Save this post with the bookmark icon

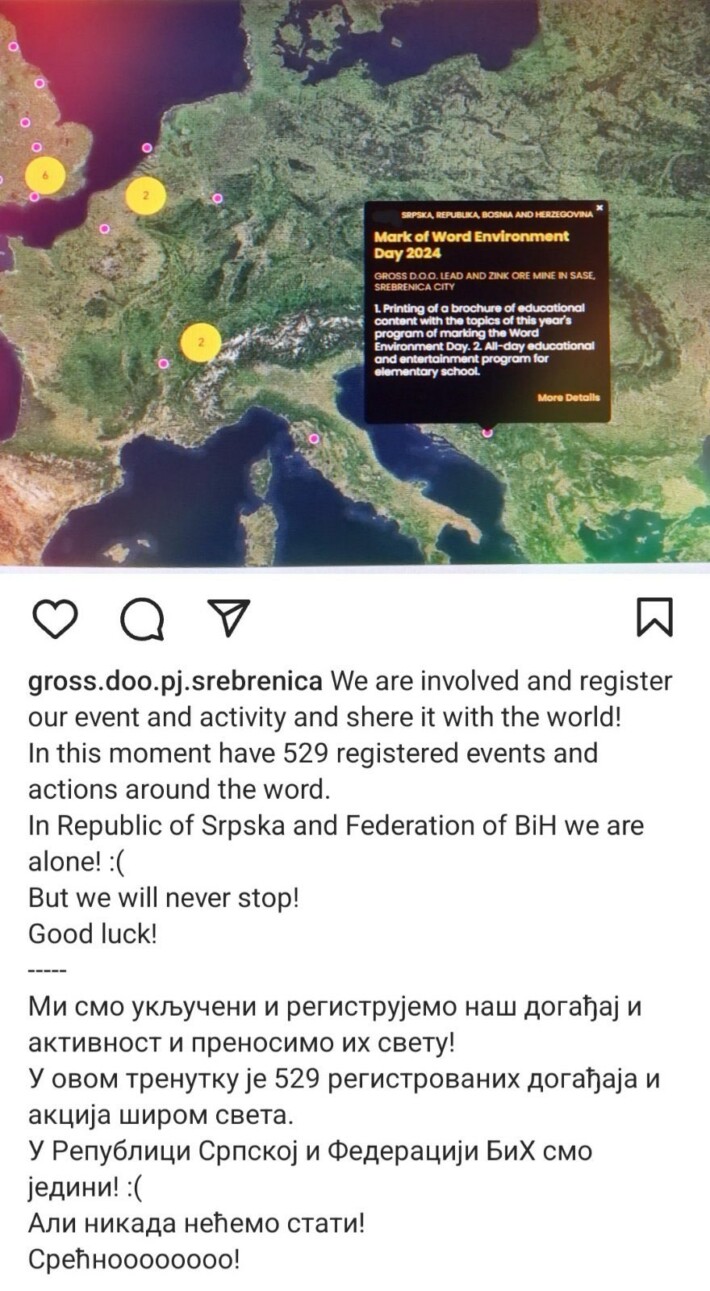(655, 618)
